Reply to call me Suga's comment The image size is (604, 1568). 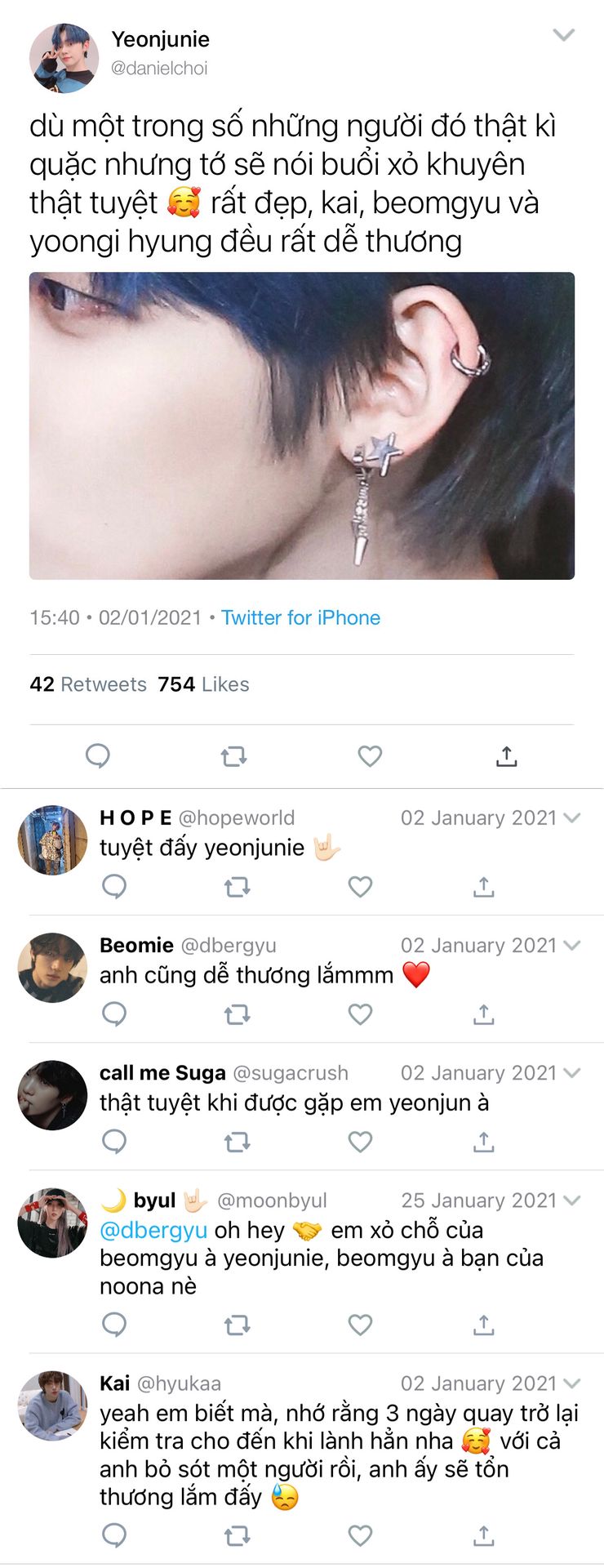[x=114, y=1142]
